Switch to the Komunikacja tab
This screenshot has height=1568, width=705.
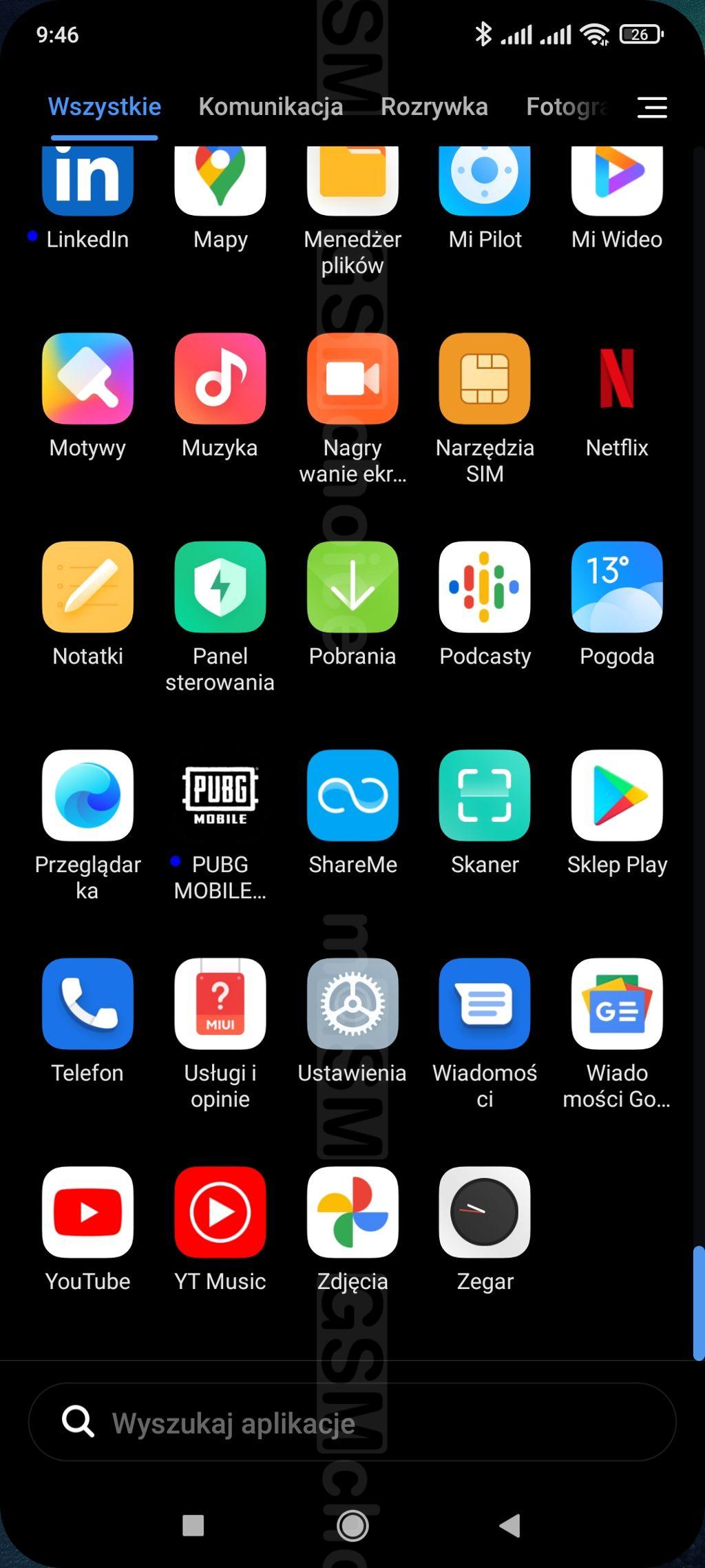[271, 107]
